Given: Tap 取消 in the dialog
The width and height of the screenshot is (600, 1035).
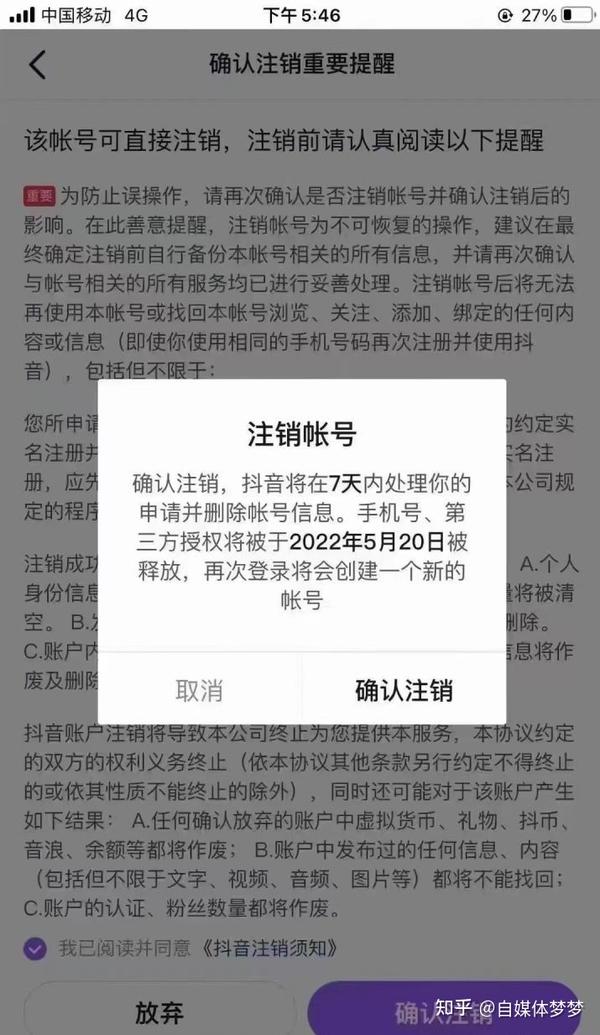Looking at the screenshot, I should point(199,690).
